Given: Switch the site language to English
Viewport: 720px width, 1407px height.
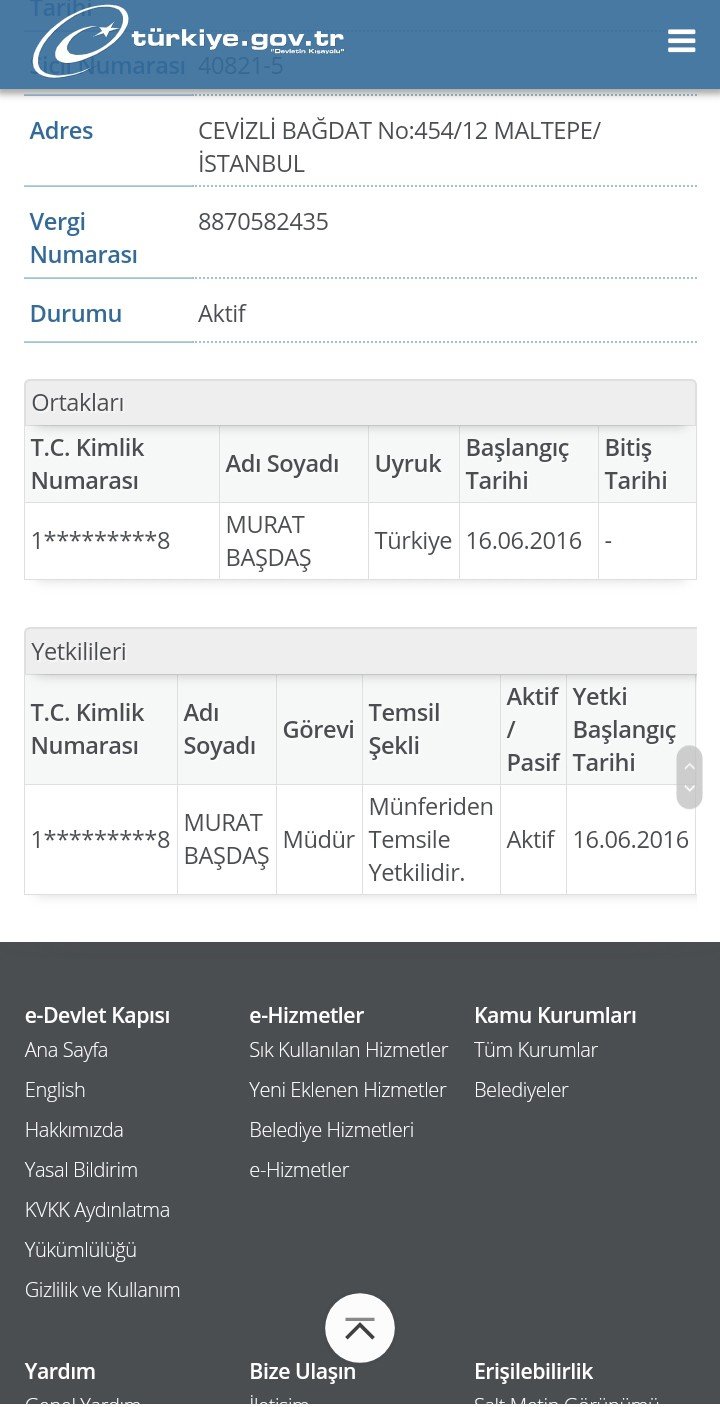Looking at the screenshot, I should point(55,1090).
